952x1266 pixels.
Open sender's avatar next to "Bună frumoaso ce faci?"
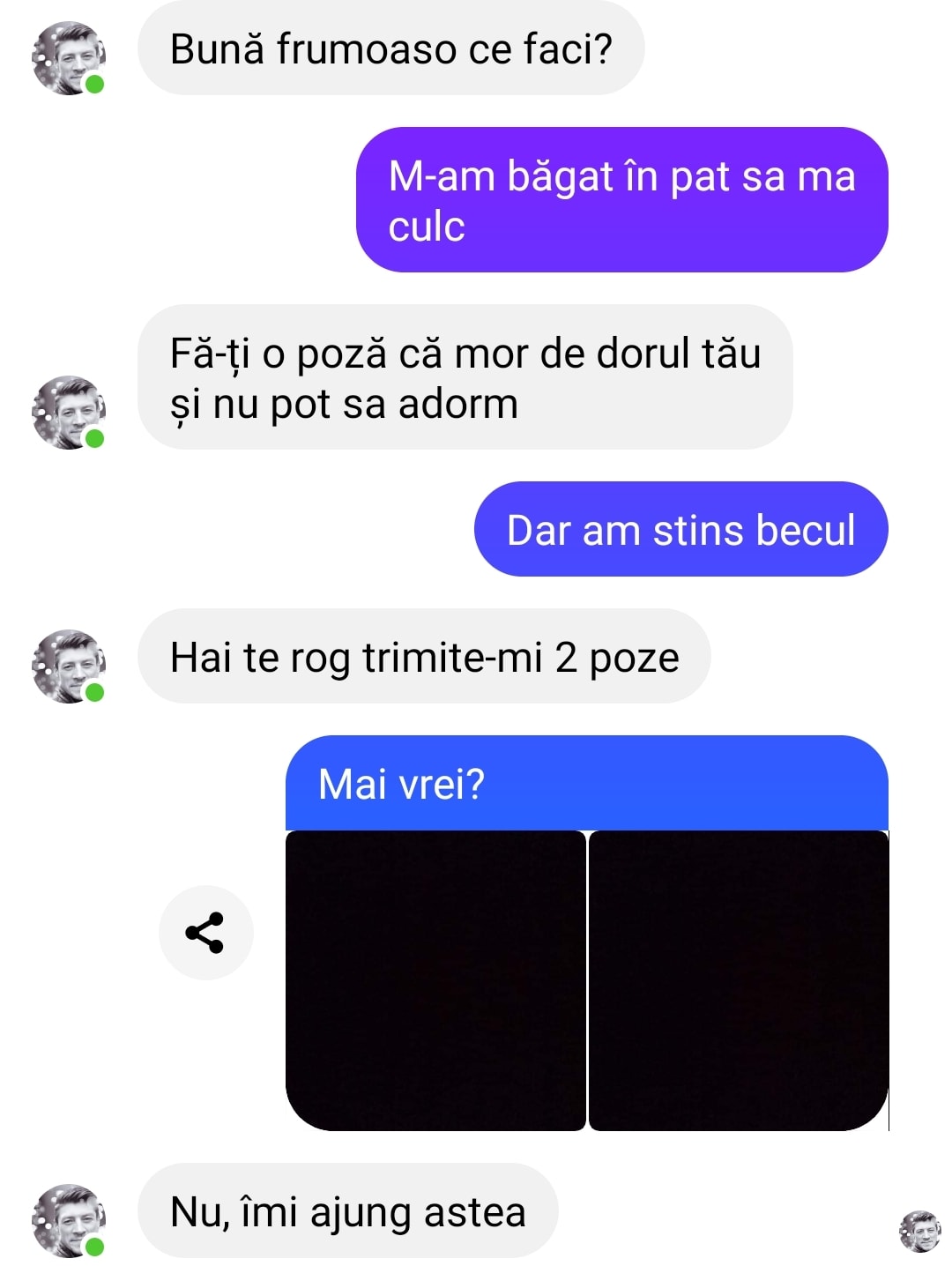pyautogui.click(x=69, y=58)
